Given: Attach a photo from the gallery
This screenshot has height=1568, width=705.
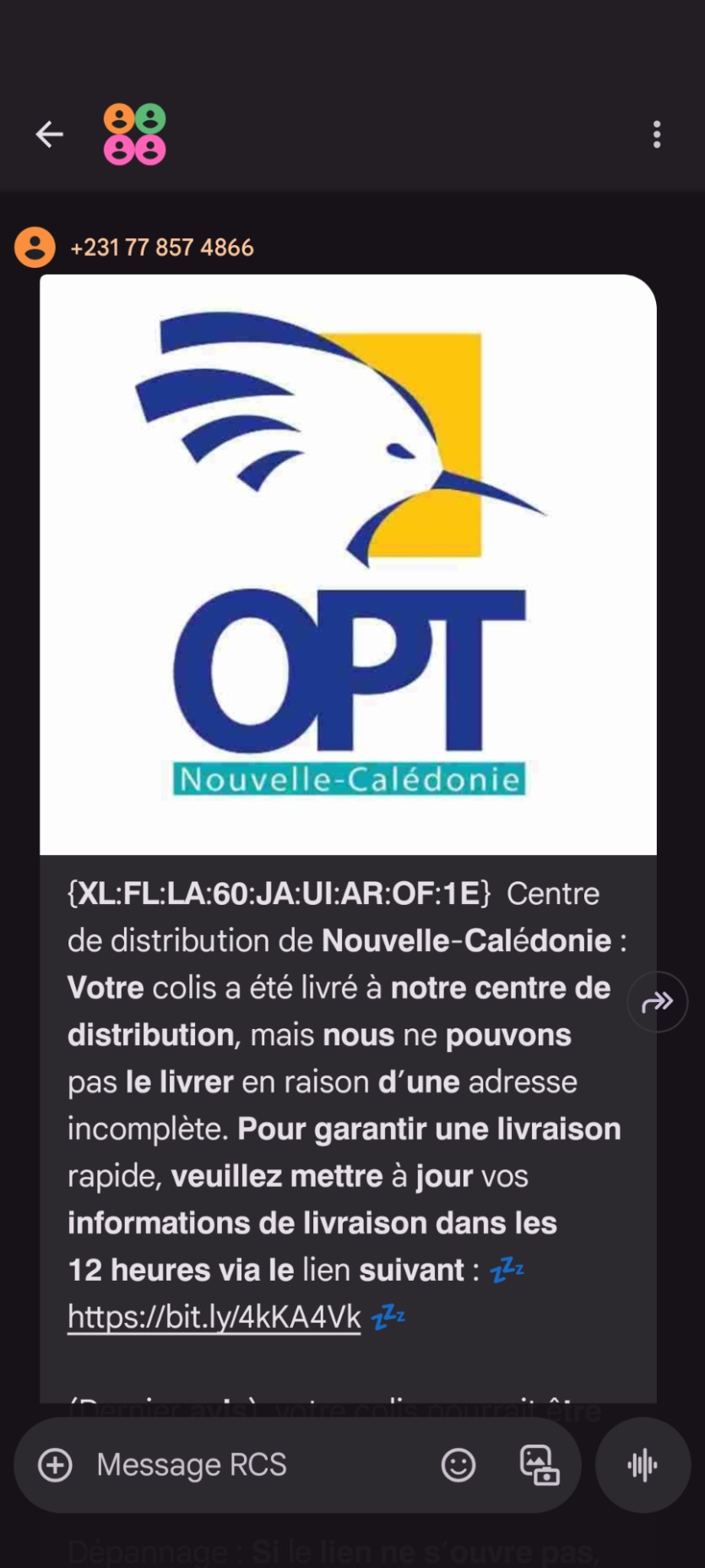Looking at the screenshot, I should [x=539, y=1465].
